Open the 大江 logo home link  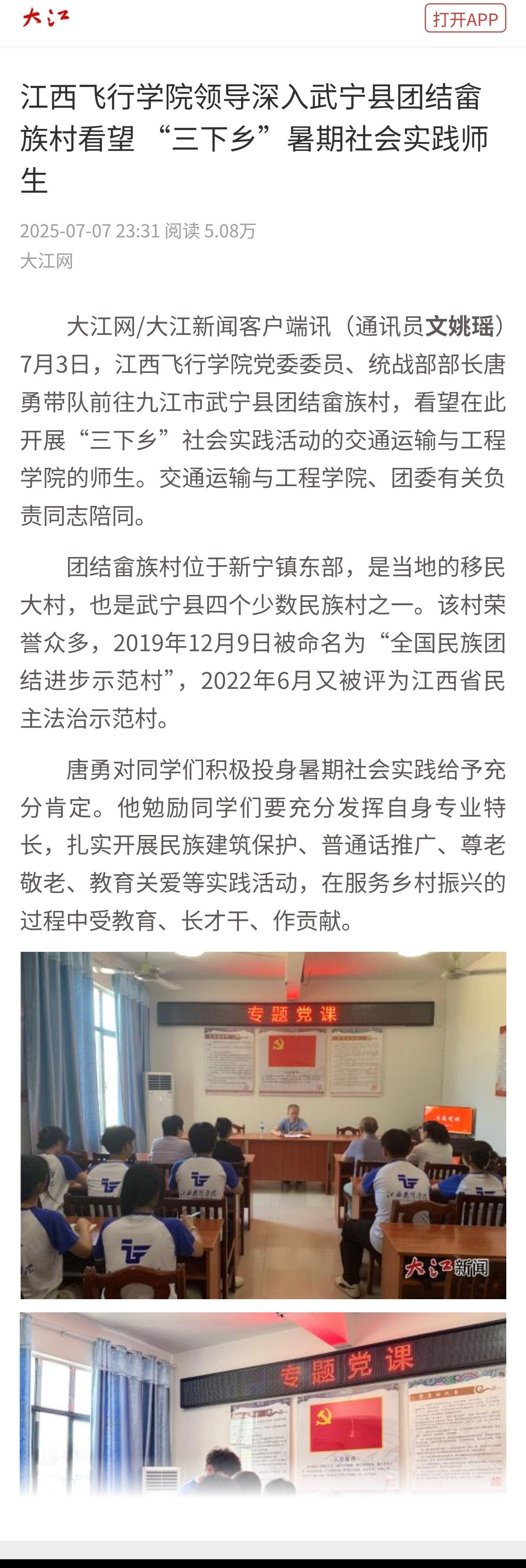pos(46,18)
